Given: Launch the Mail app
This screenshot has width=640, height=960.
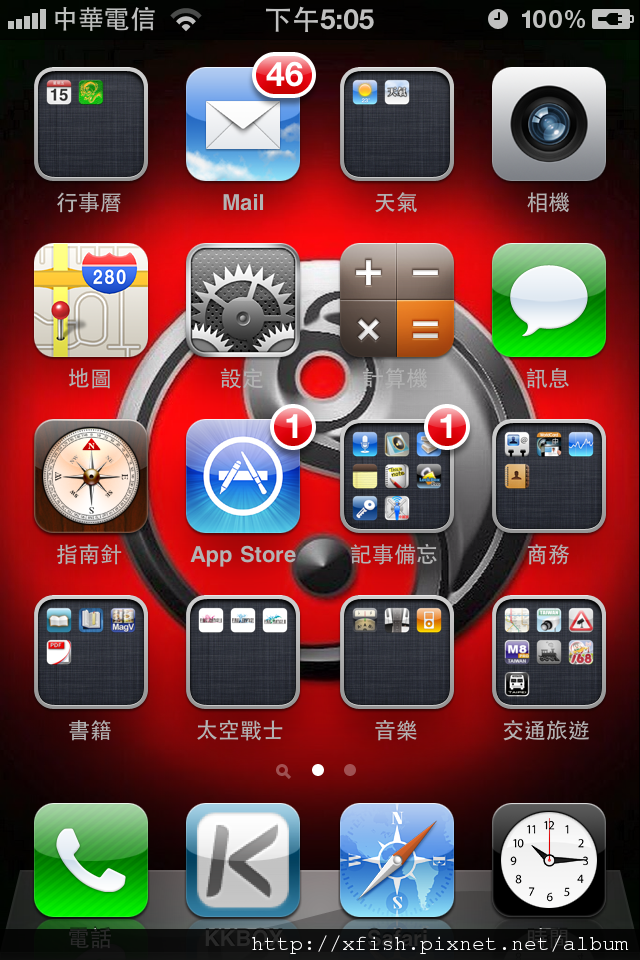Looking at the screenshot, I should click(243, 124).
